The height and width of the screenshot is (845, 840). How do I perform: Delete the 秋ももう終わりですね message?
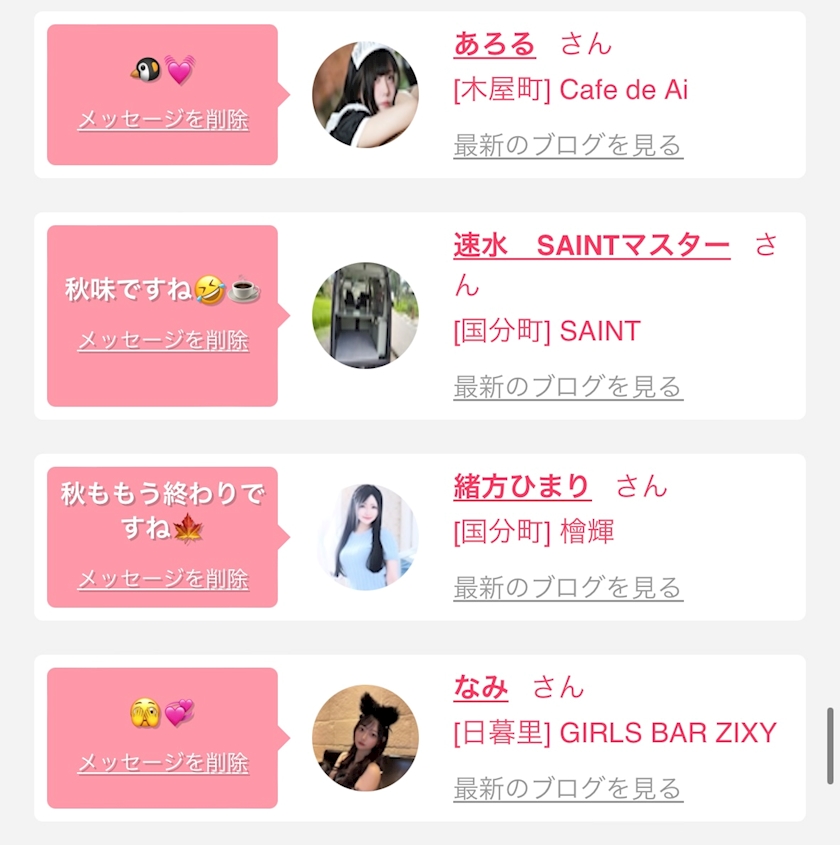tap(163, 579)
